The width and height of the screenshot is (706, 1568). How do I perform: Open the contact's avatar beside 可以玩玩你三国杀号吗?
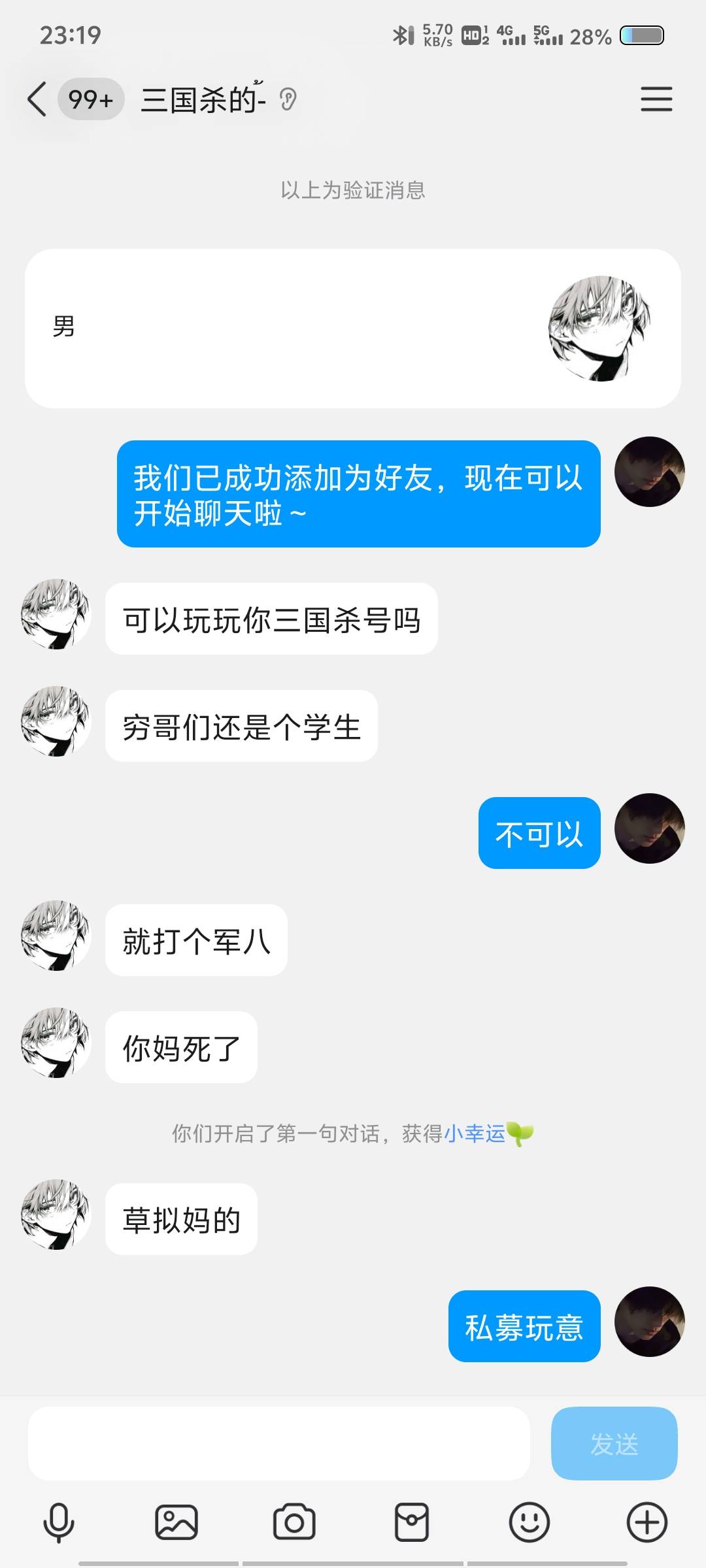56,614
